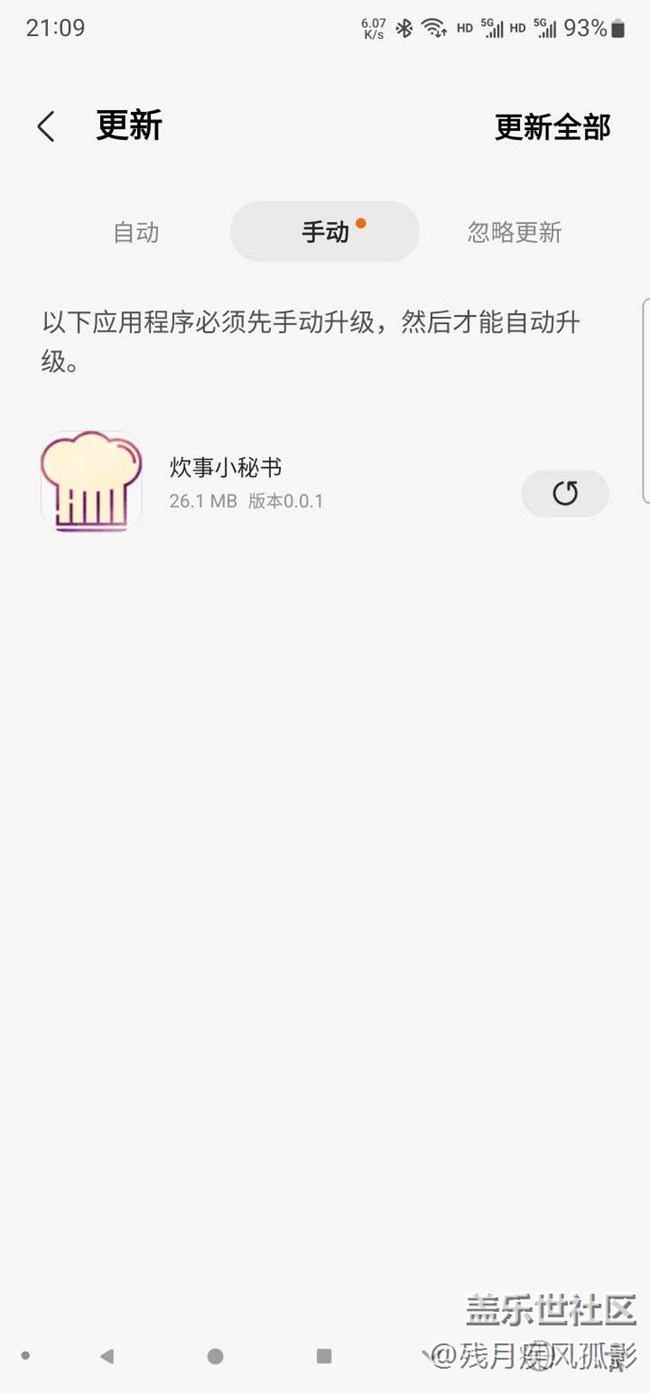650x1394 pixels.
Task: Tap the system home button
Action: [215, 1356]
